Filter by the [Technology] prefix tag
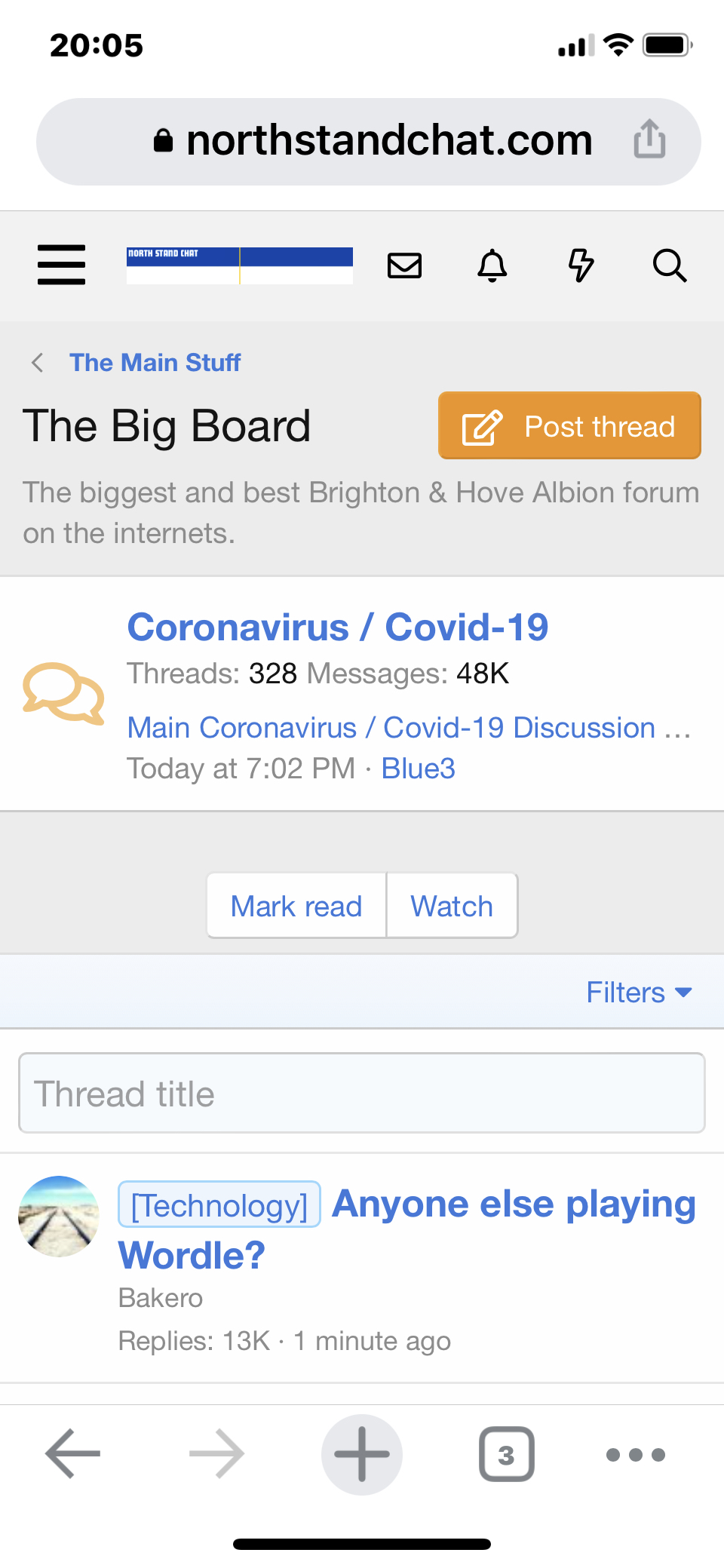Image resolution: width=724 pixels, height=1568 pixels. [x=219, y=1204]
